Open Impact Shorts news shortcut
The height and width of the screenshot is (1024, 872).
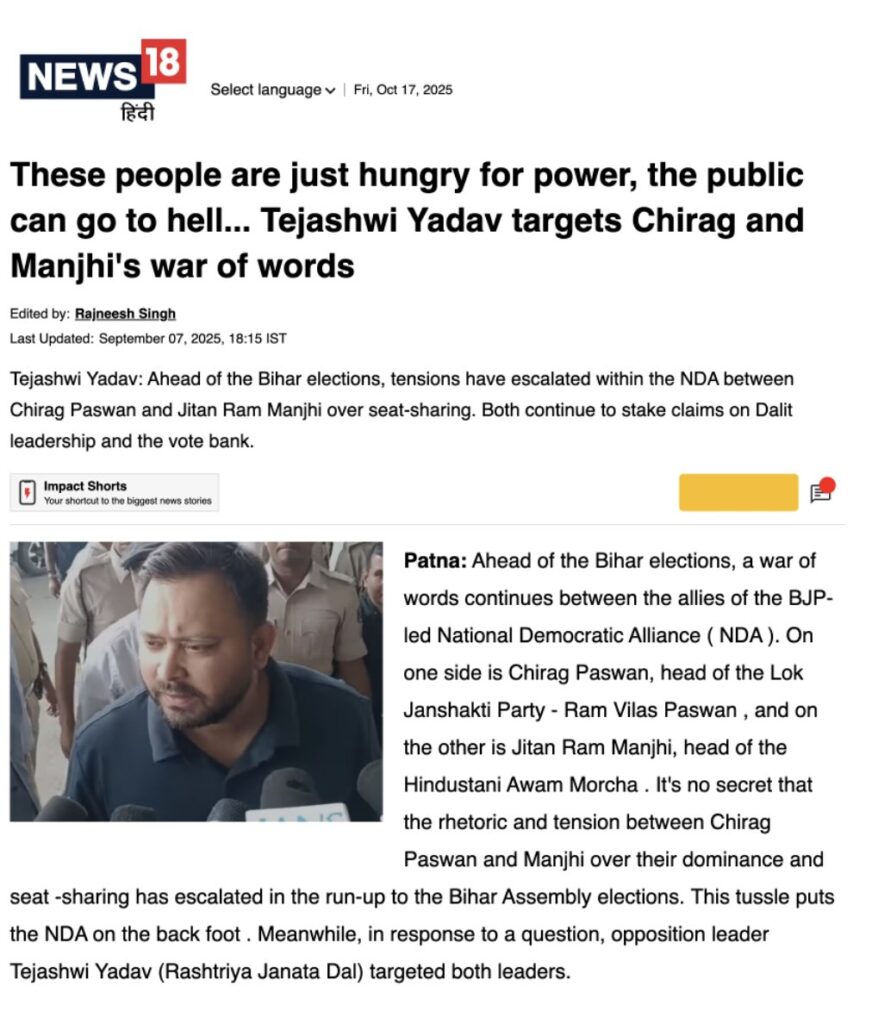[115, 492]
